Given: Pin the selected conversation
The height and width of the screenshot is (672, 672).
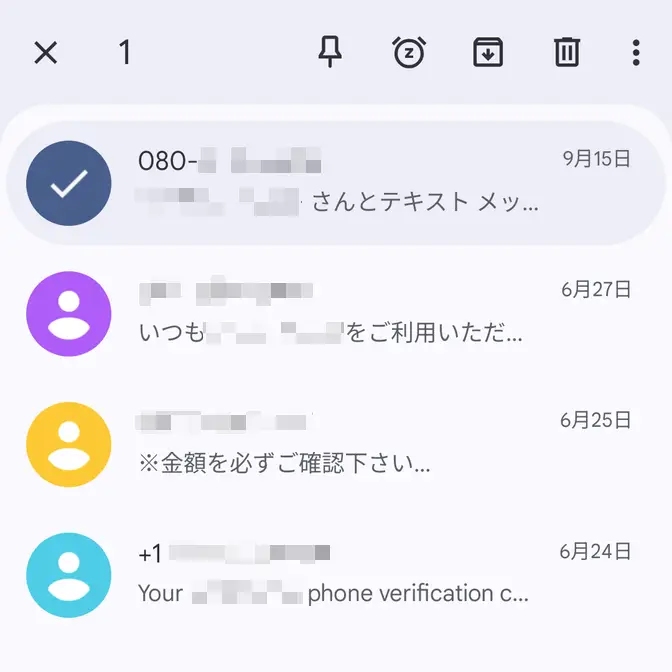Looking at the screenshot, I should click(x=330, y=52).
